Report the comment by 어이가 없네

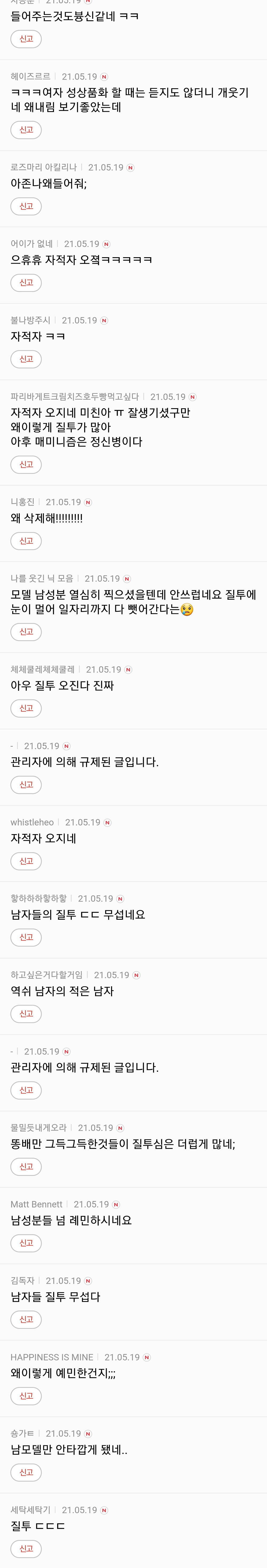point(26,282)
